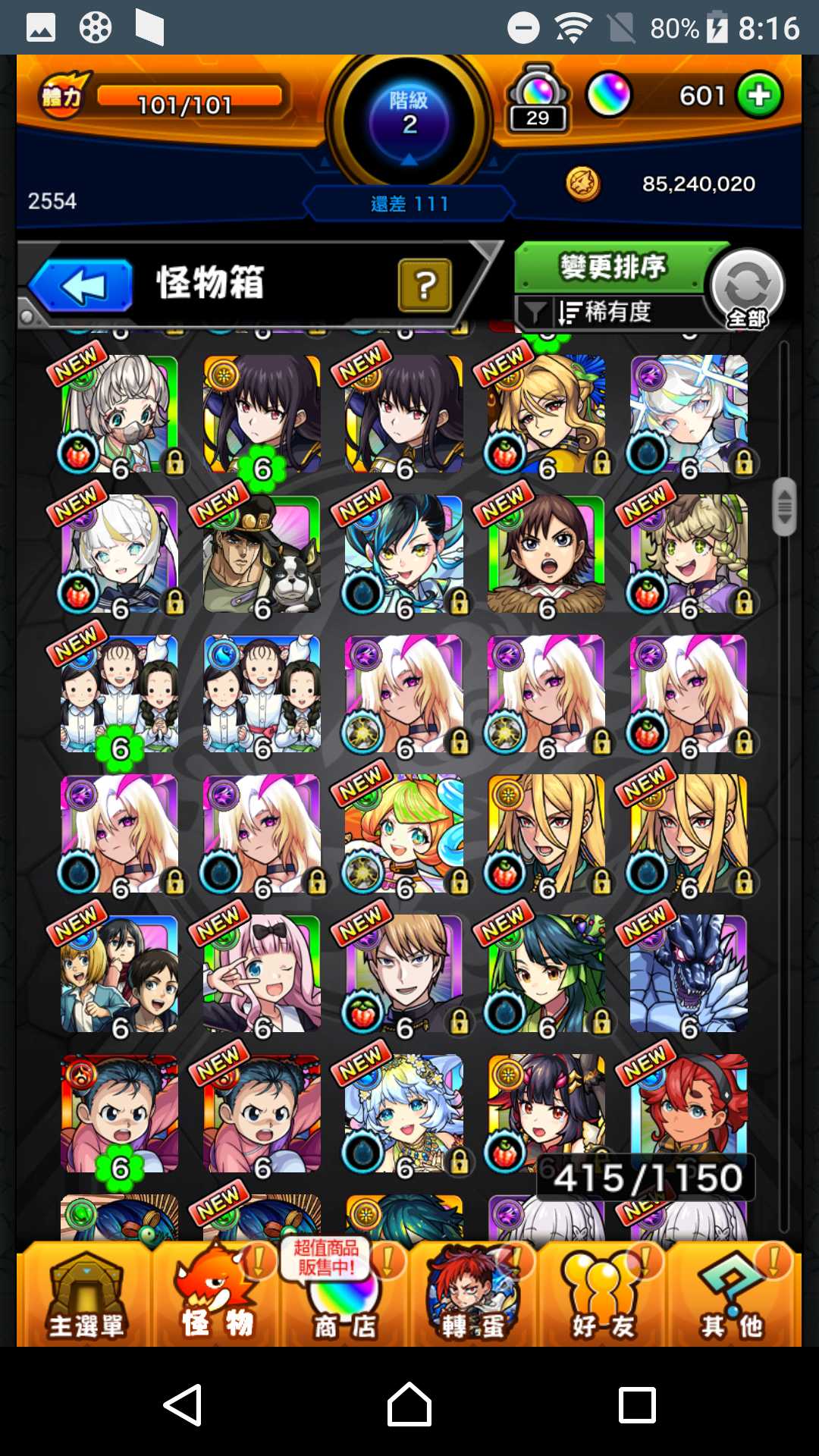The image size is (819, 1456).
Task: Select the pink-haired girl with bow
Action: point(262,974)
